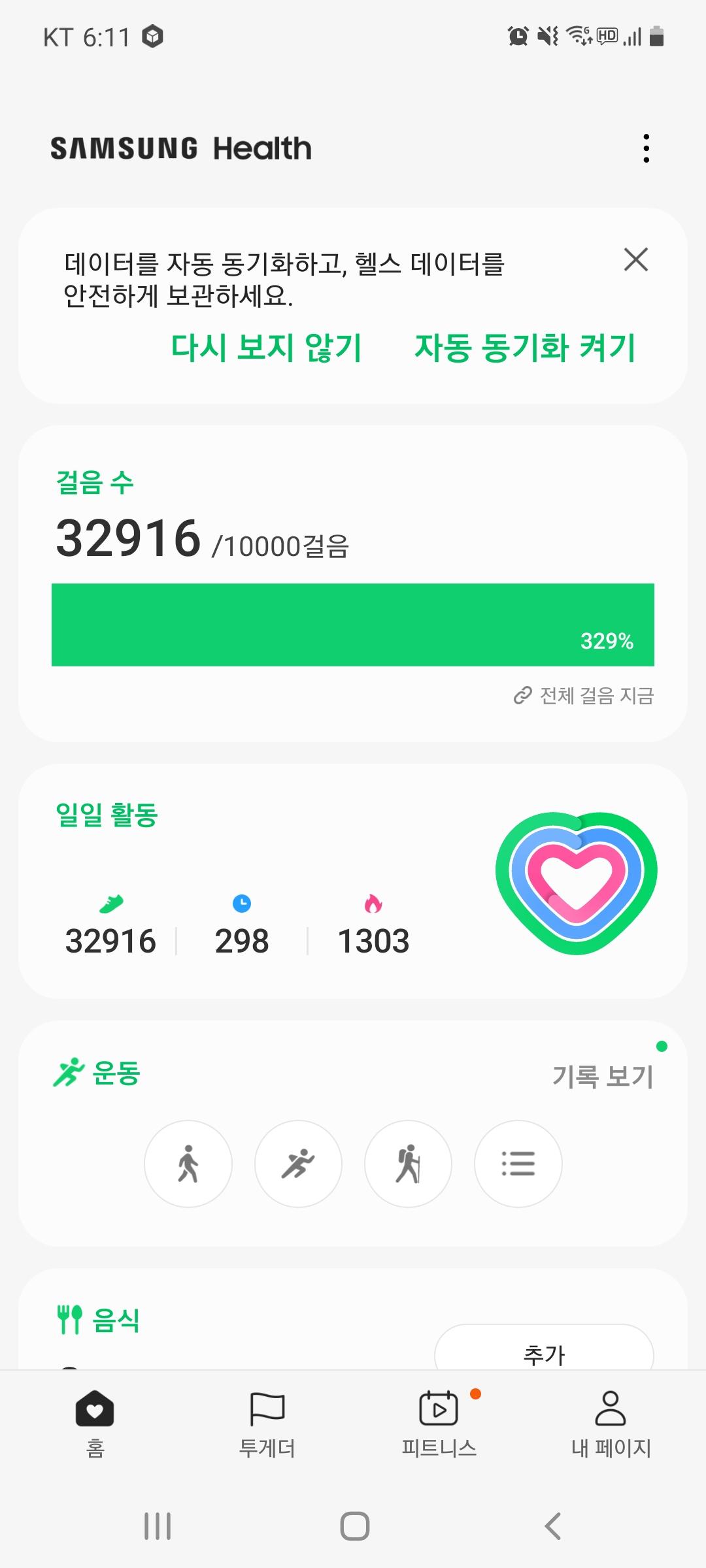Open recent apps from the navigation bar
The width and height of the screenshot is (706, 1568).
coord(158,1526)
